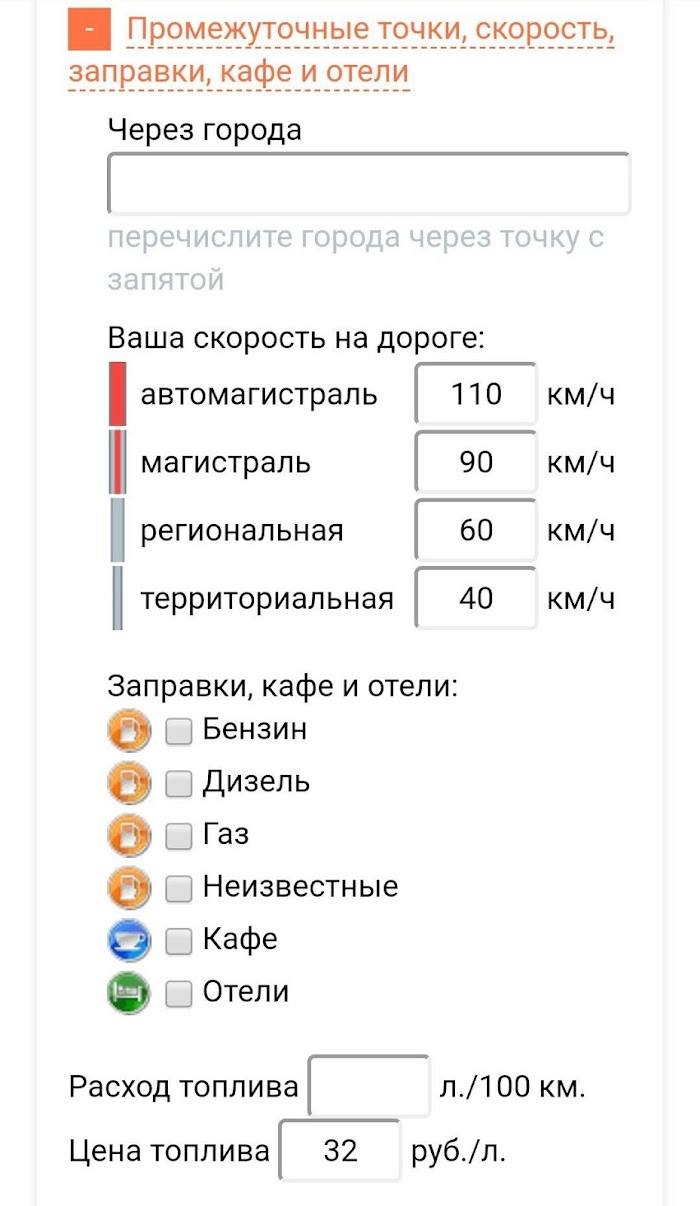
Task: Edit the магистраль speed field
Action: 476,462
